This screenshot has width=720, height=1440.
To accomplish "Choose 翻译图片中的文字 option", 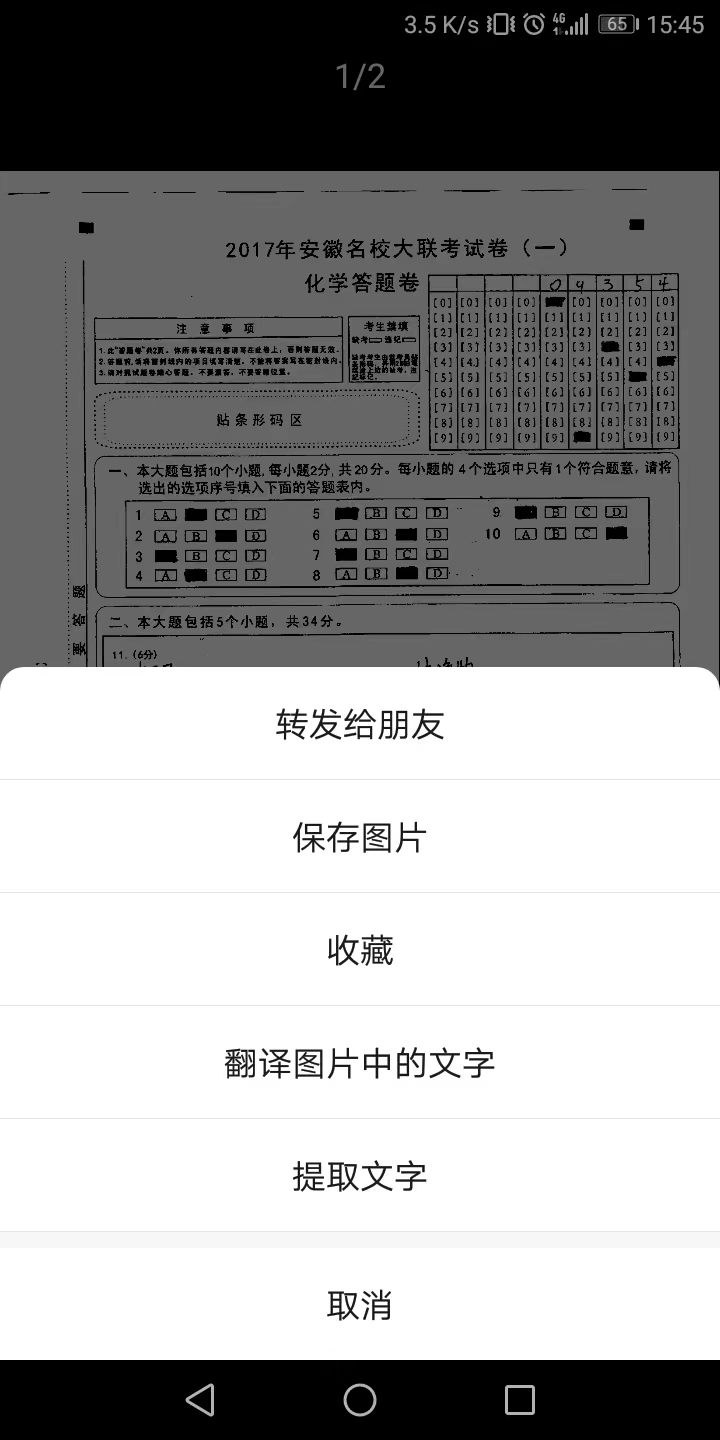I will (x=360, y=1063).
